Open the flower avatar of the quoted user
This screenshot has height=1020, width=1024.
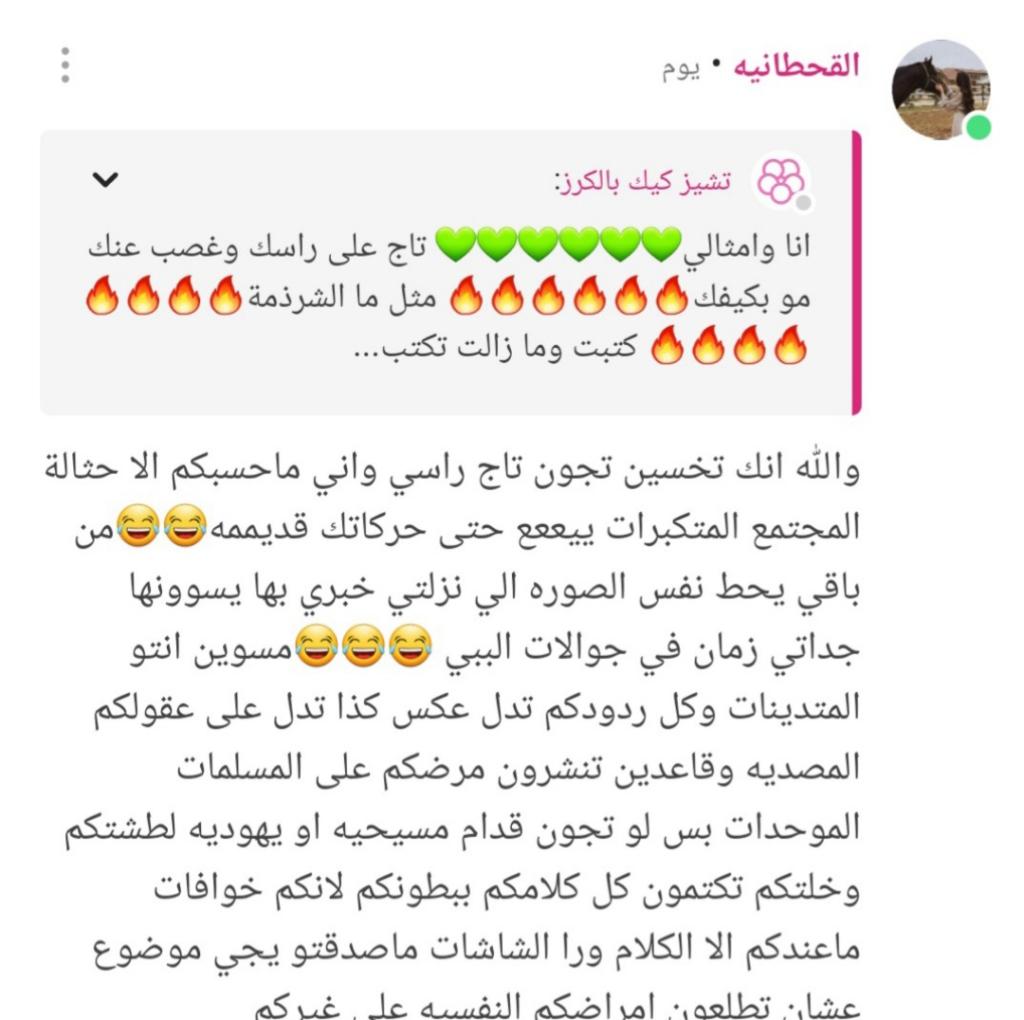coord(780,182)
